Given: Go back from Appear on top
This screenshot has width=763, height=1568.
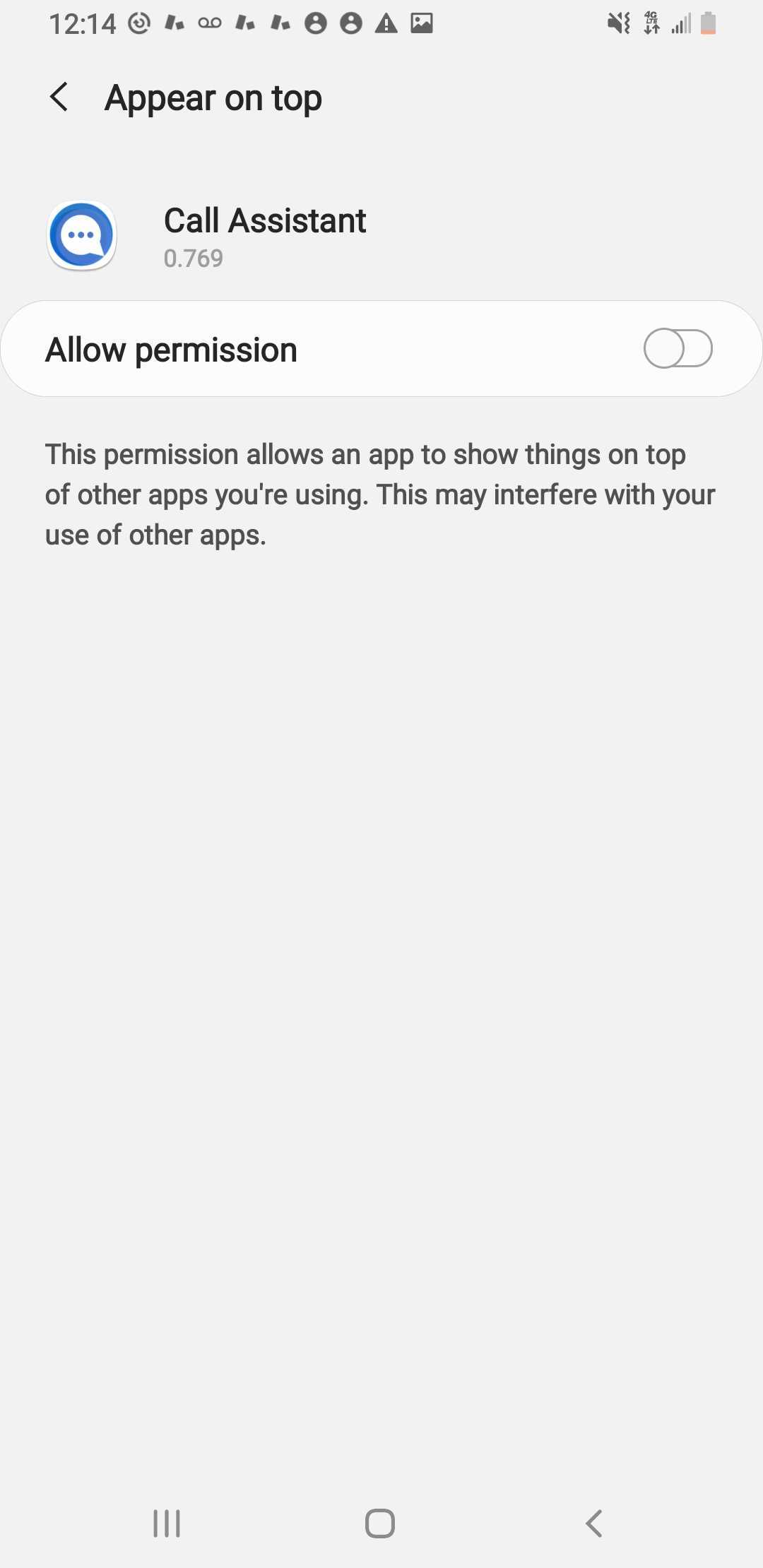Looking at the screenshot, I should 59,97.
